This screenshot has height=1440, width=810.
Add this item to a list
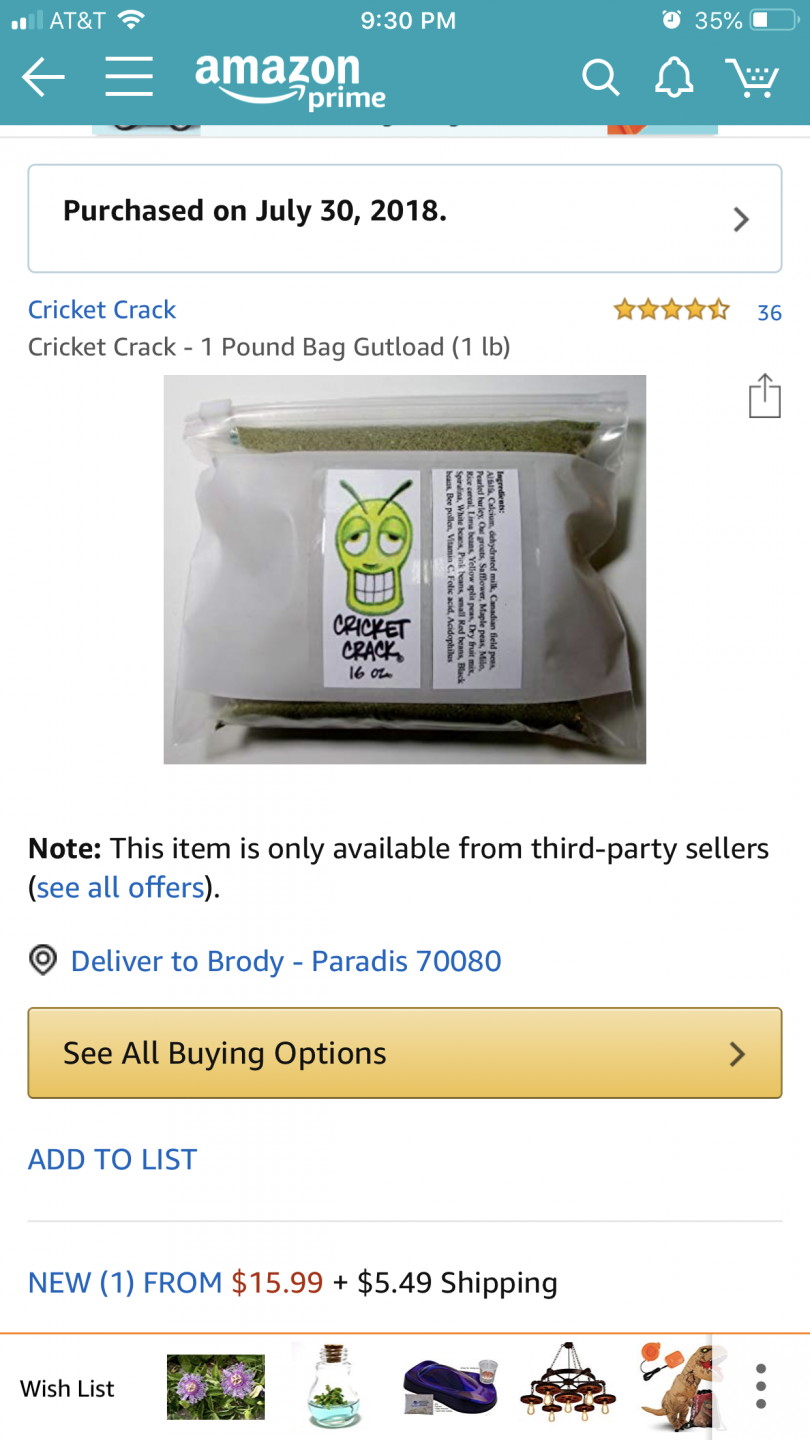click(112, 1159)
